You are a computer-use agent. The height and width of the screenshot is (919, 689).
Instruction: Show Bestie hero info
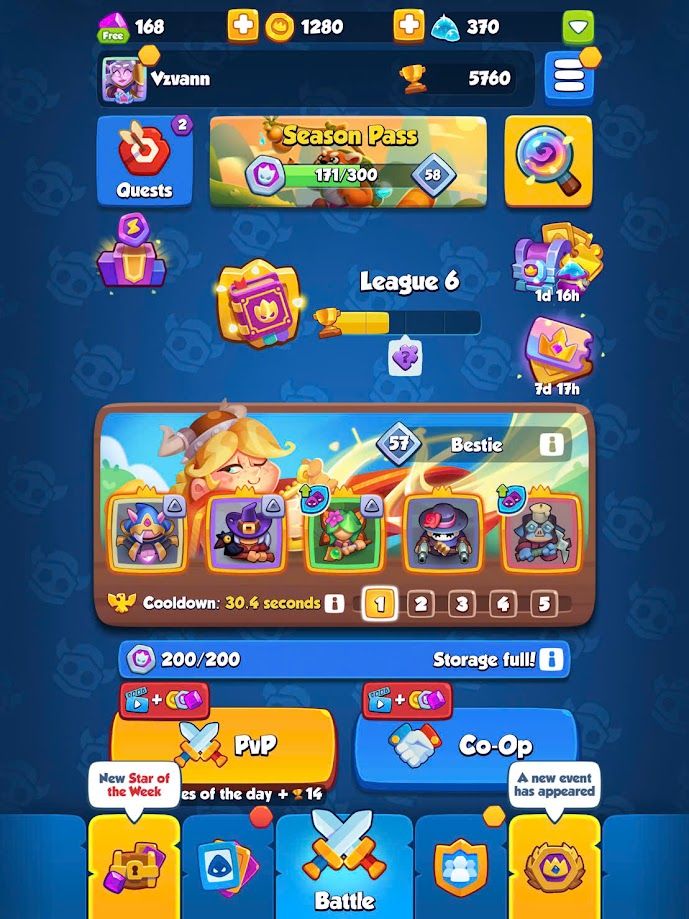[551, 443]
